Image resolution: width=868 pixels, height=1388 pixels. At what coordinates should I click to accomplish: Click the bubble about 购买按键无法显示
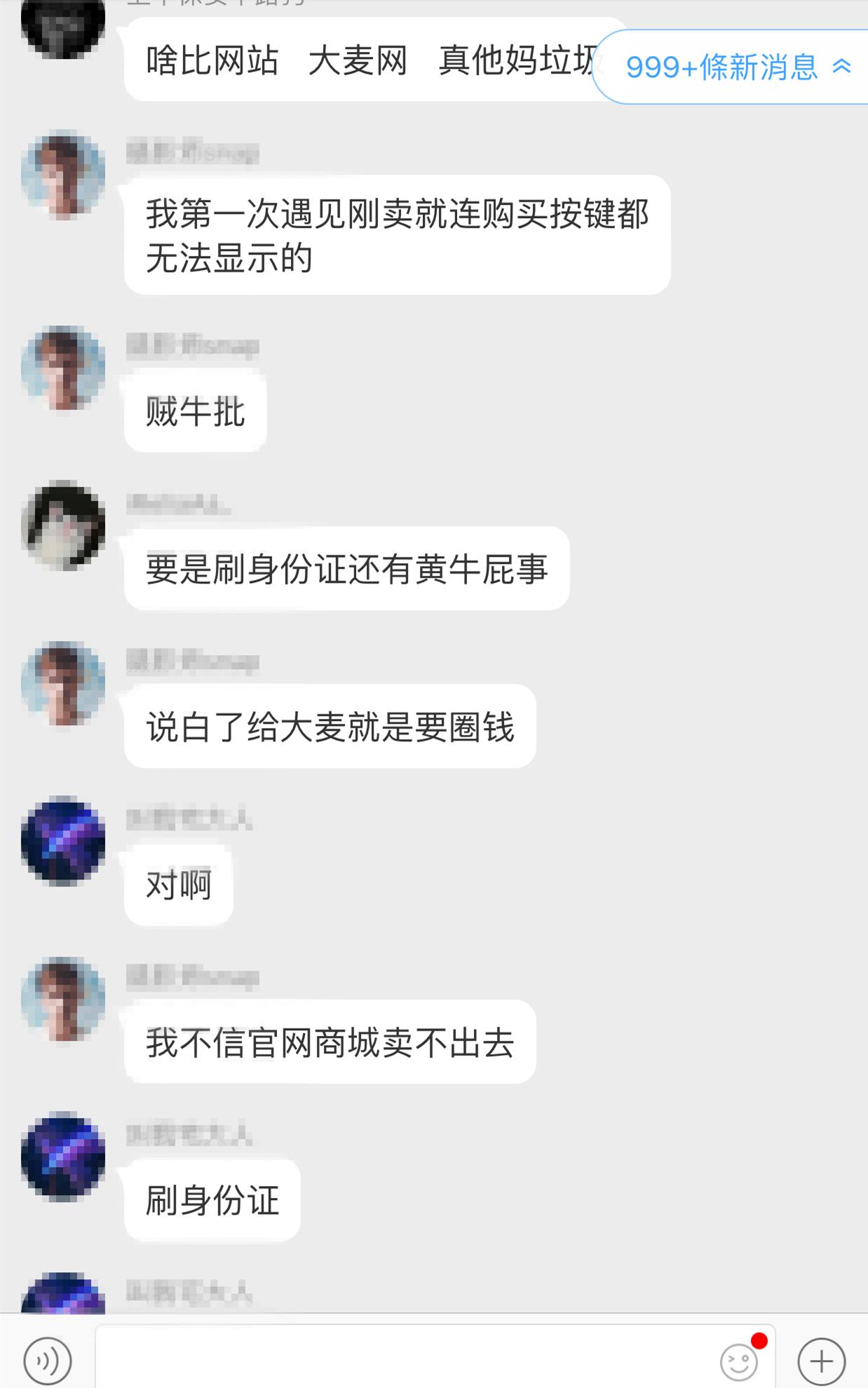[396, 236]
